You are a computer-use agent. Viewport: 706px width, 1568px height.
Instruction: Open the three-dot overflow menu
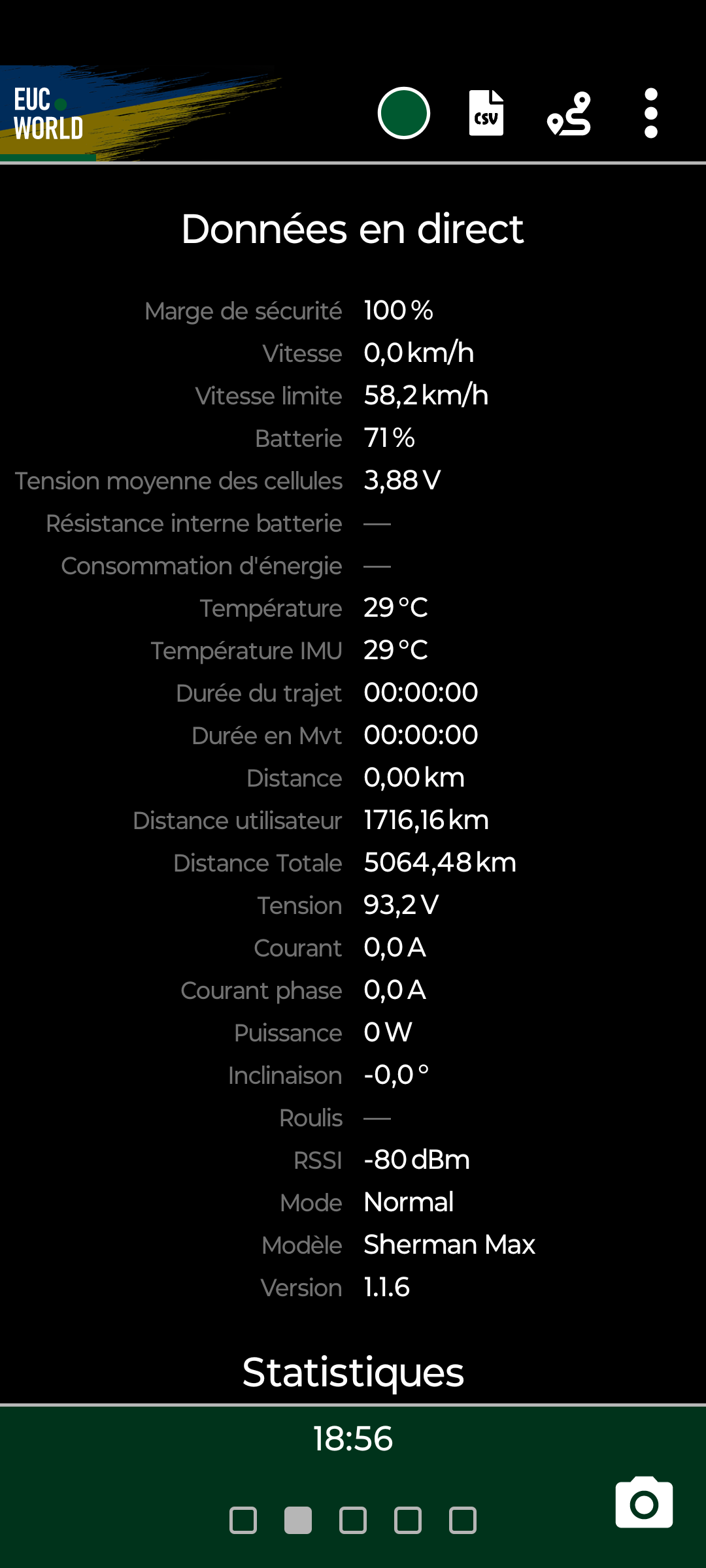pyautogui.click(x=651, y=113)
